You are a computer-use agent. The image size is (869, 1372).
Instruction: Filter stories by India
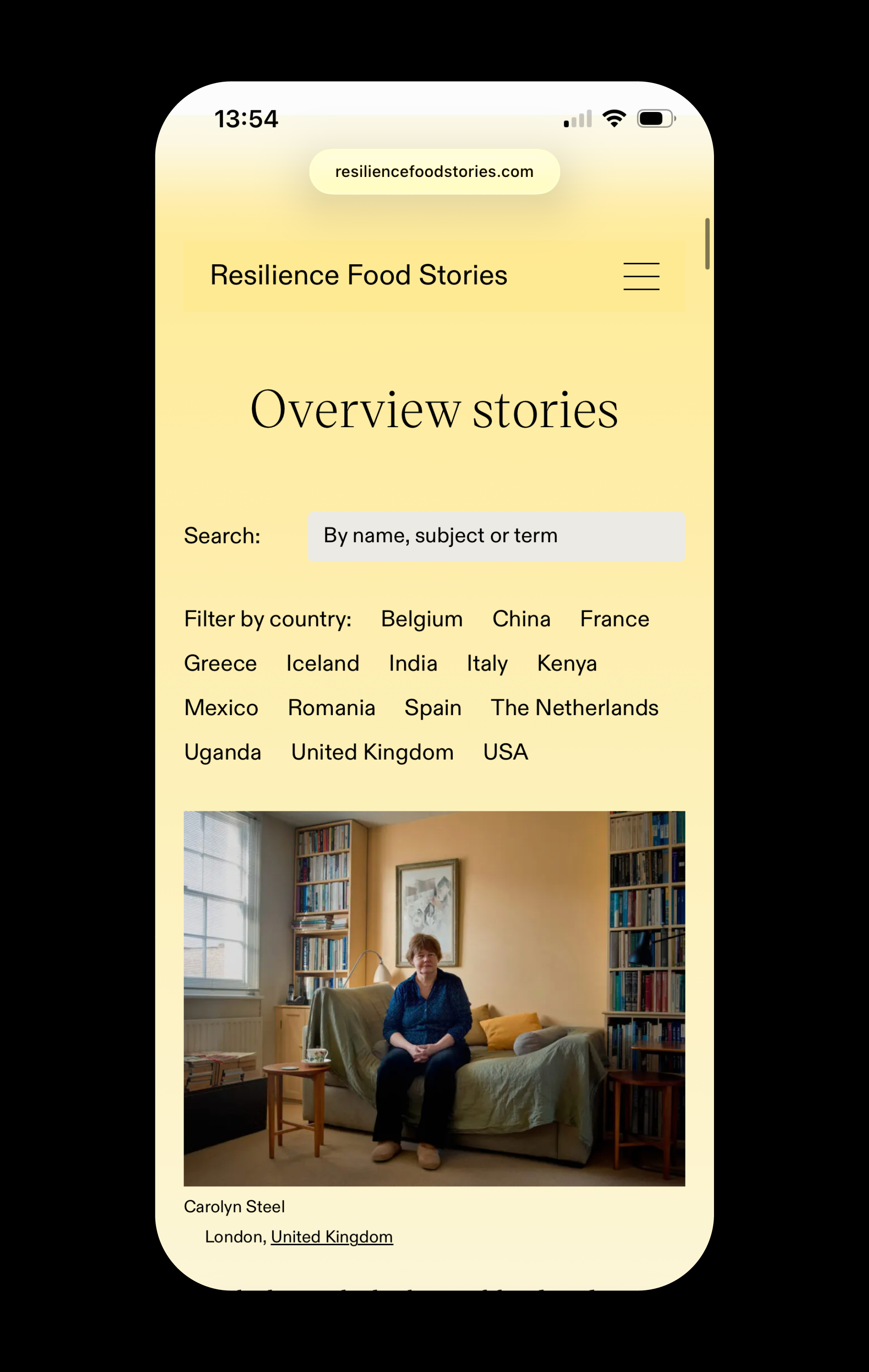tap(413, 664)
